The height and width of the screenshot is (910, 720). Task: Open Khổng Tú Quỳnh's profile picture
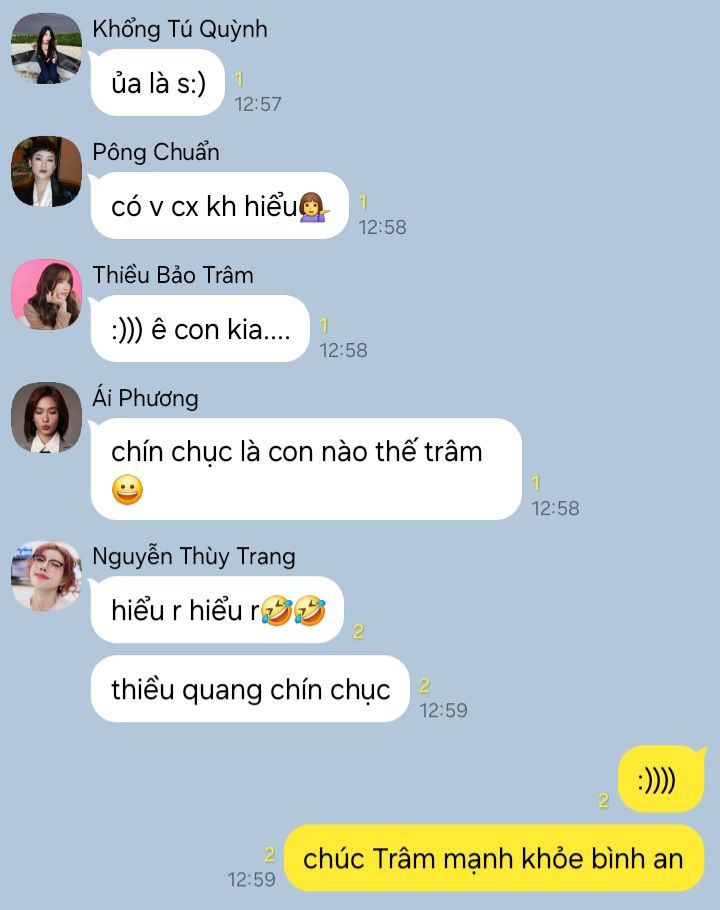46,48
